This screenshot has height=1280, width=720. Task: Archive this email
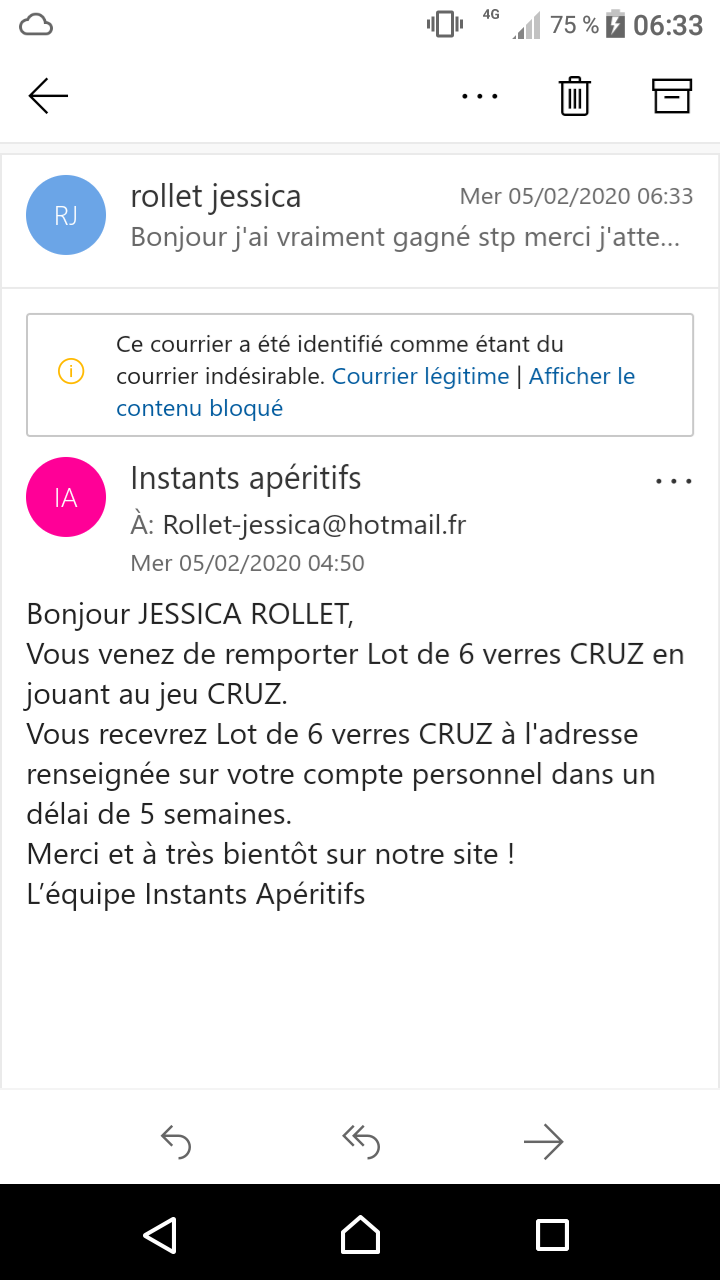coord(672,96)
